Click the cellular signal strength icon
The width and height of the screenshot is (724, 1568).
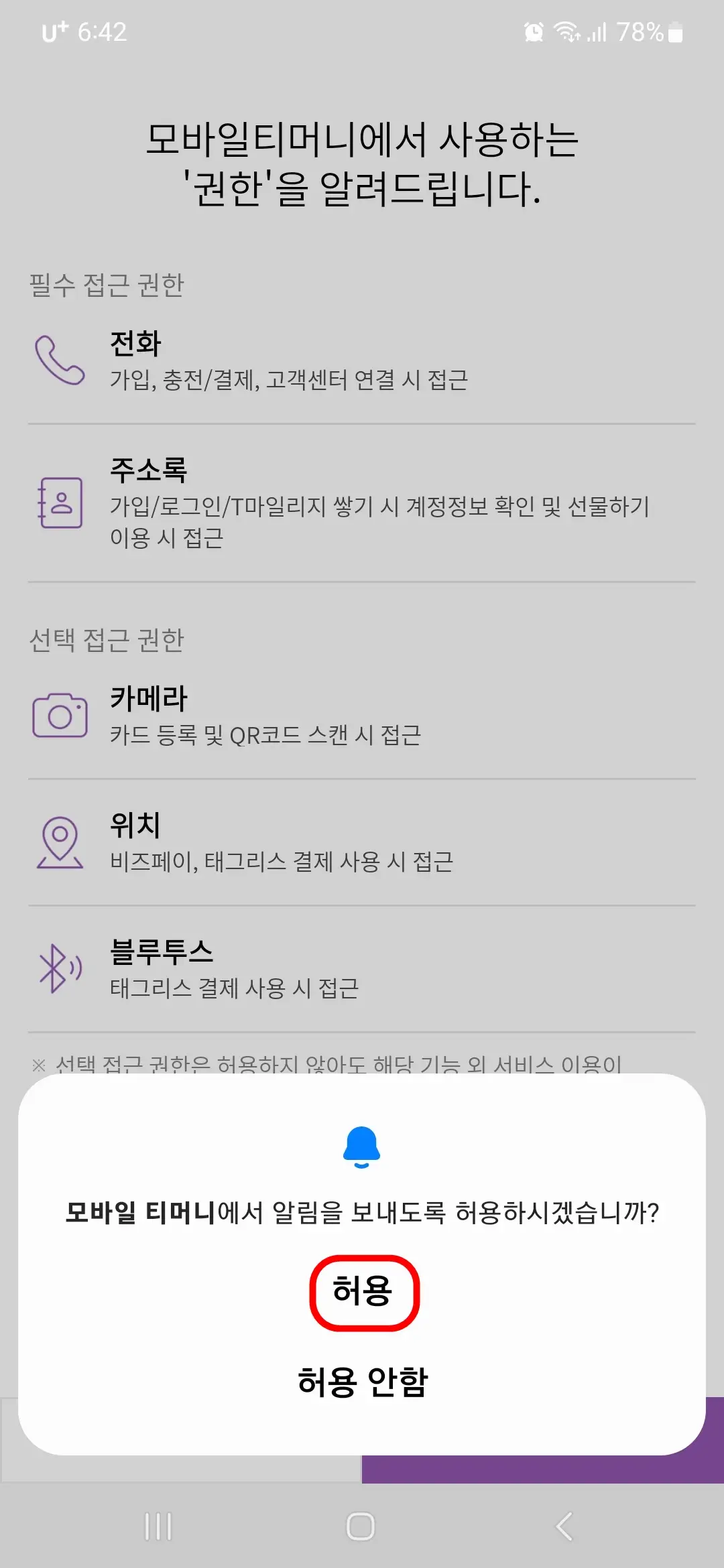597,32
